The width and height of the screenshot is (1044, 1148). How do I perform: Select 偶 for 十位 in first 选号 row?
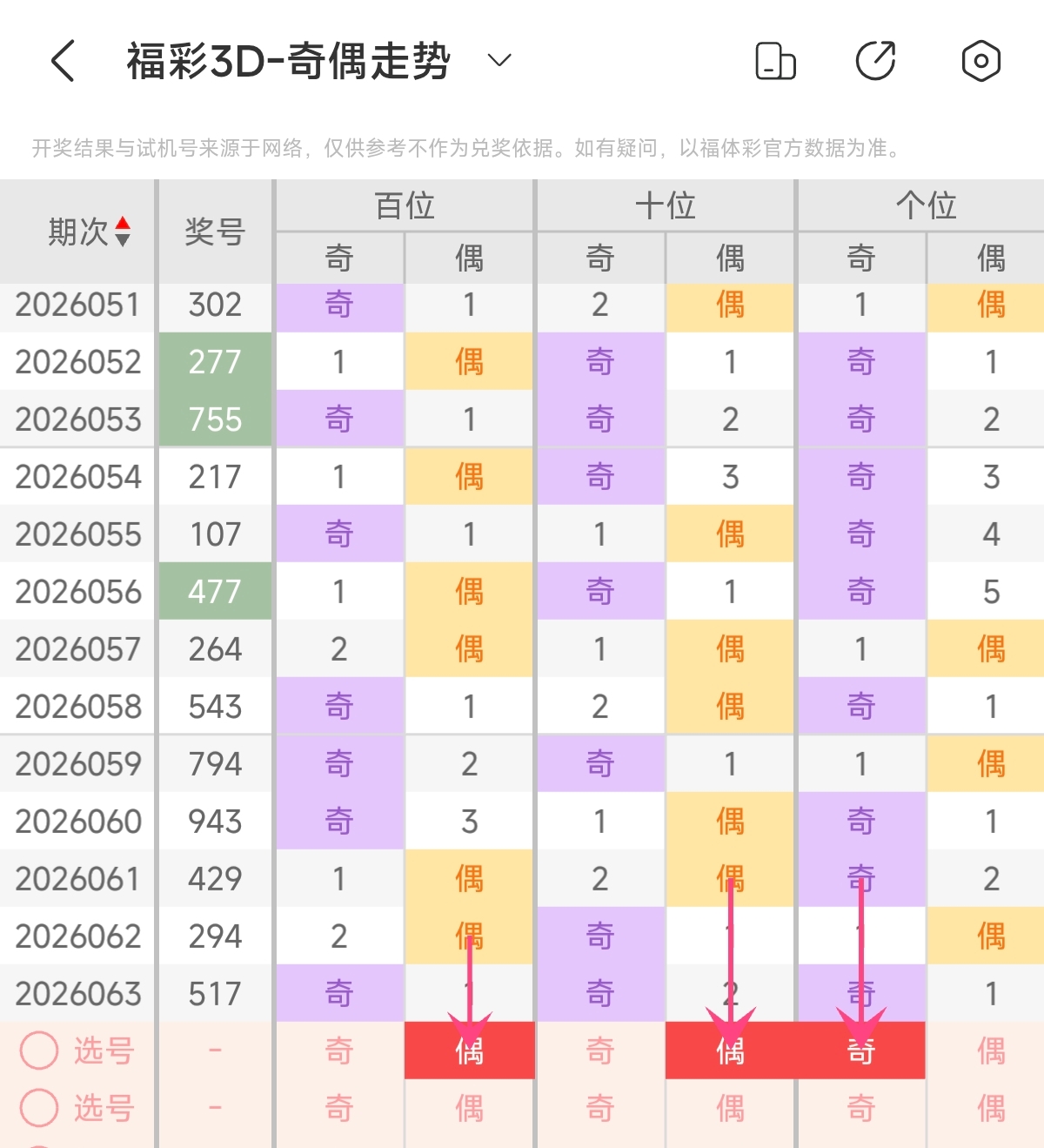point(730,1051)
